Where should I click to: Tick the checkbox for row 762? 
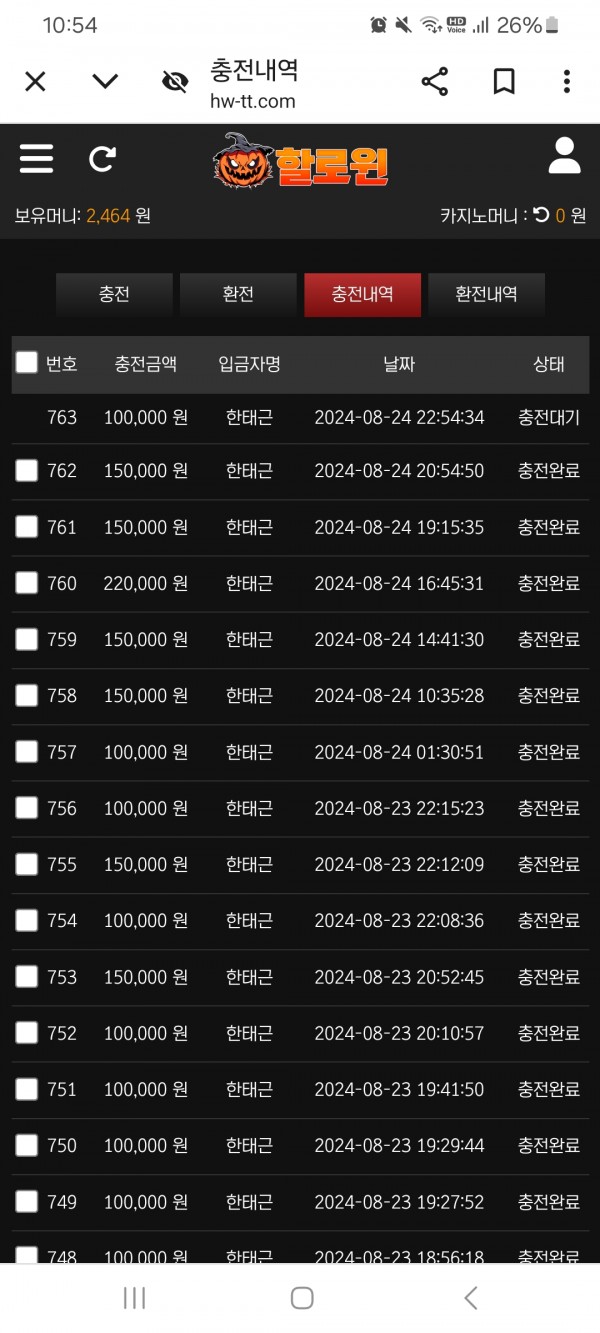click(x=27, y=470)
